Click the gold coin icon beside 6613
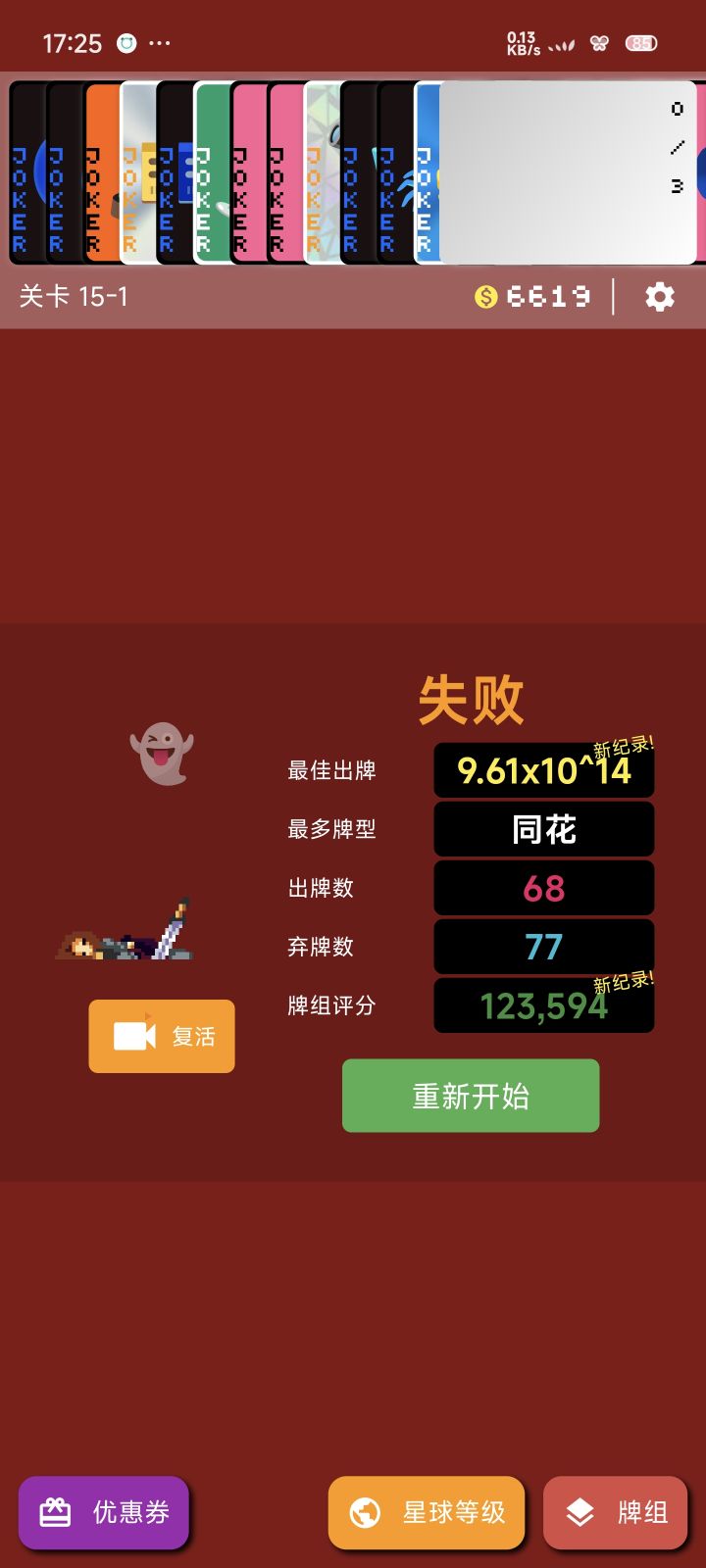The height and width of the screenshot is (1568, 706). (x=484, y=296)
